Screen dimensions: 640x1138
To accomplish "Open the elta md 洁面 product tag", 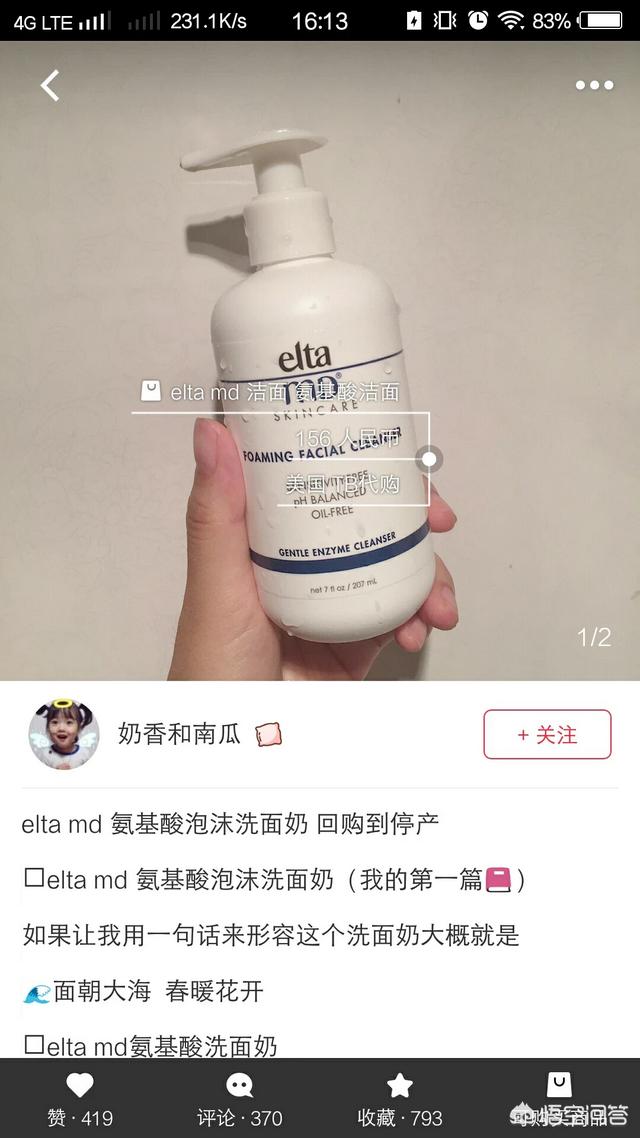I will pyautogui.click(x=270, y=393).
